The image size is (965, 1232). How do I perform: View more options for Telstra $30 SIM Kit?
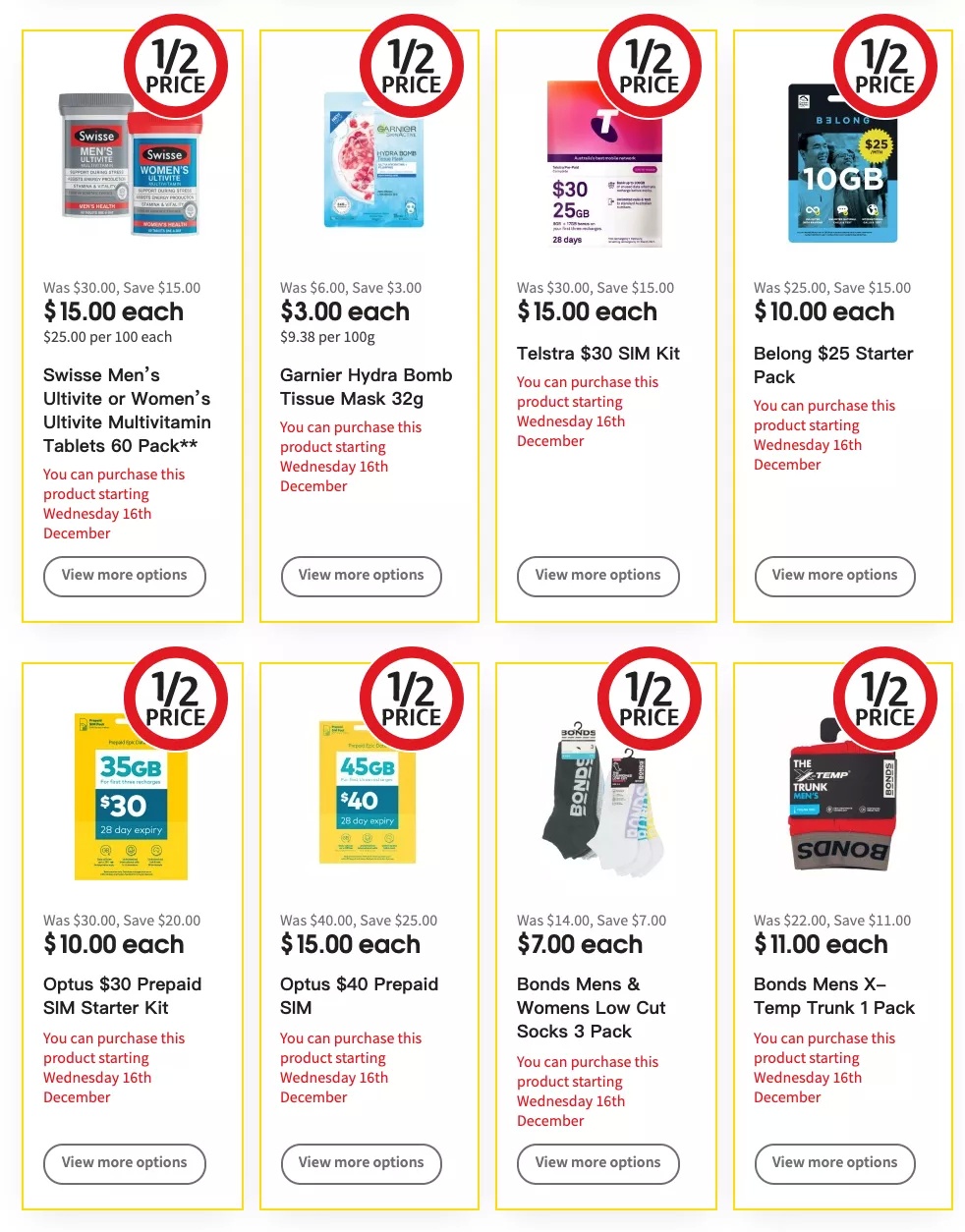[x=597, y=576]
